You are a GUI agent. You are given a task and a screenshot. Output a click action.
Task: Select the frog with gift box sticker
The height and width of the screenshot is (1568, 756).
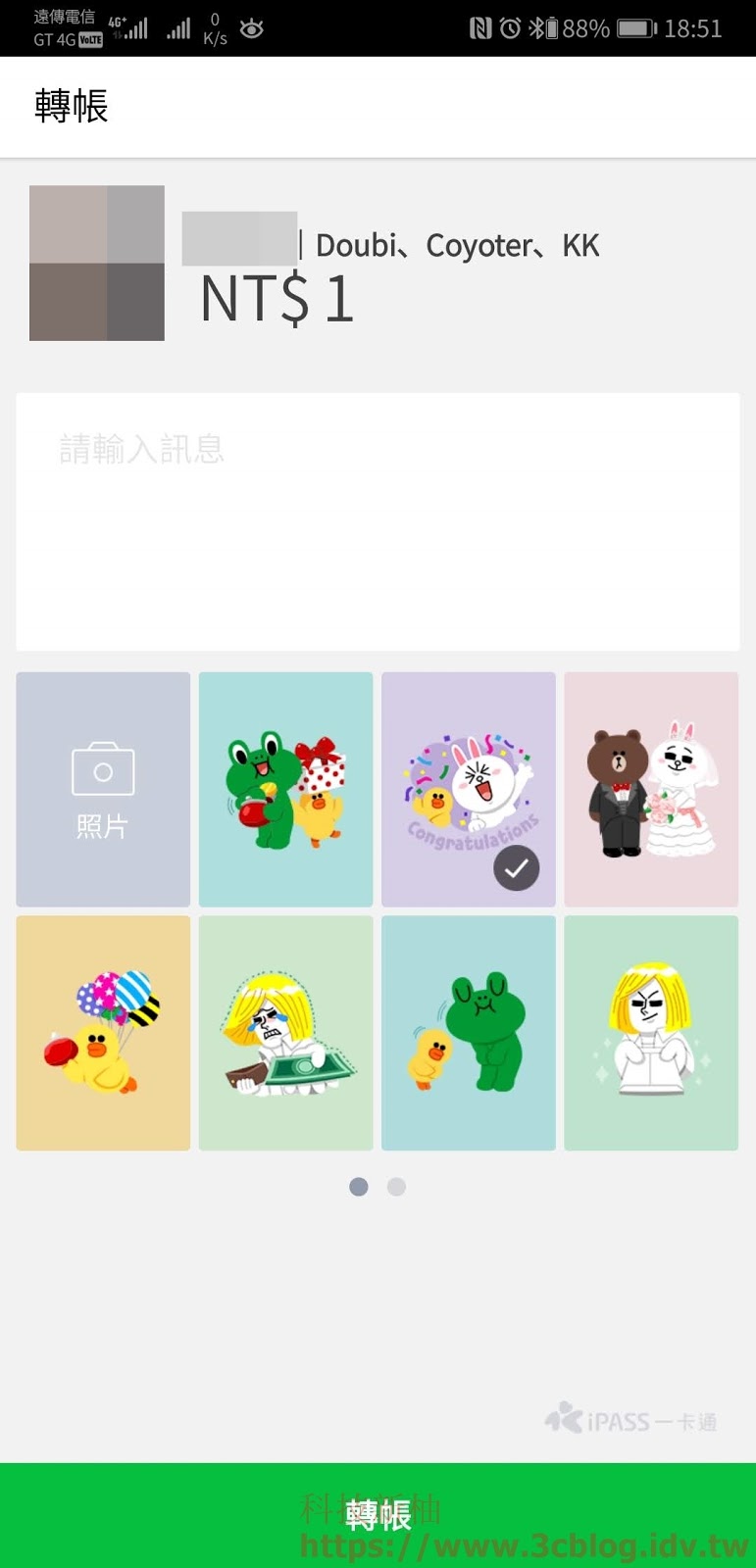point(285,789)
